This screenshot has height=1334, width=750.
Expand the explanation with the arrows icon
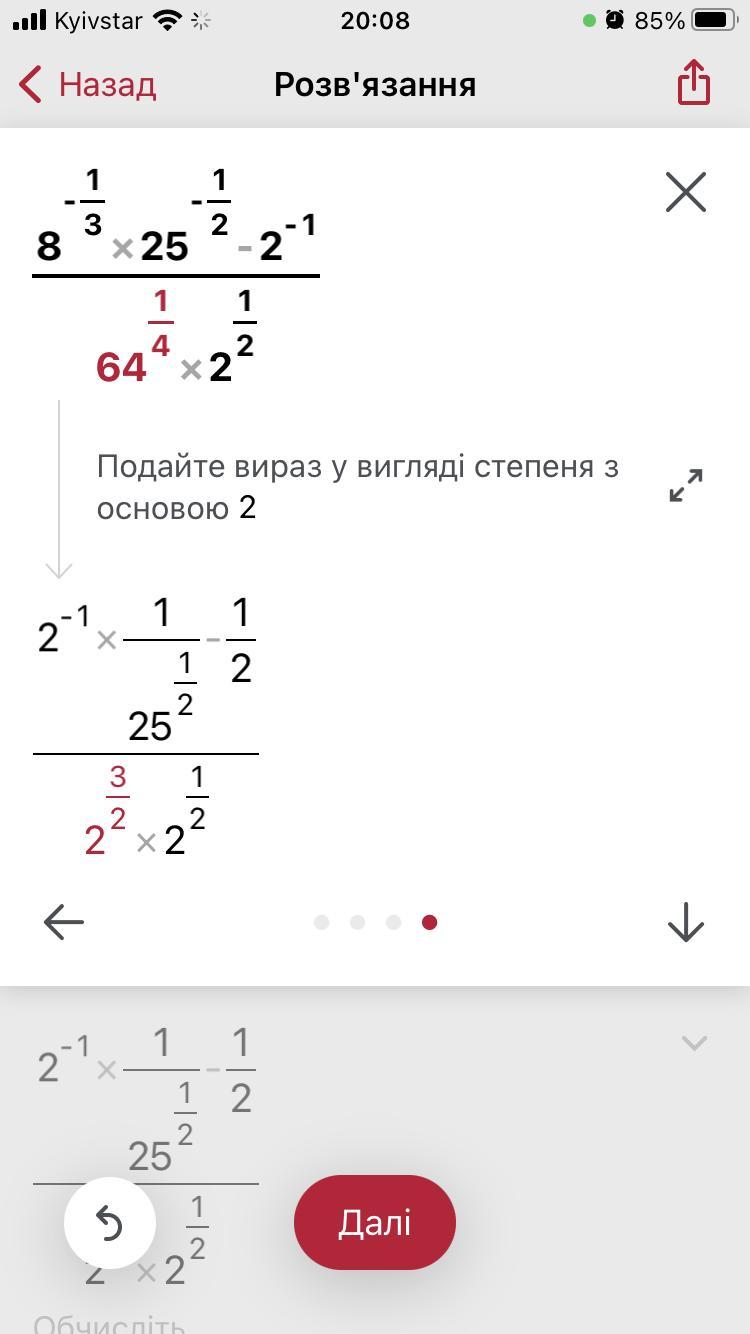click(686, 485)
